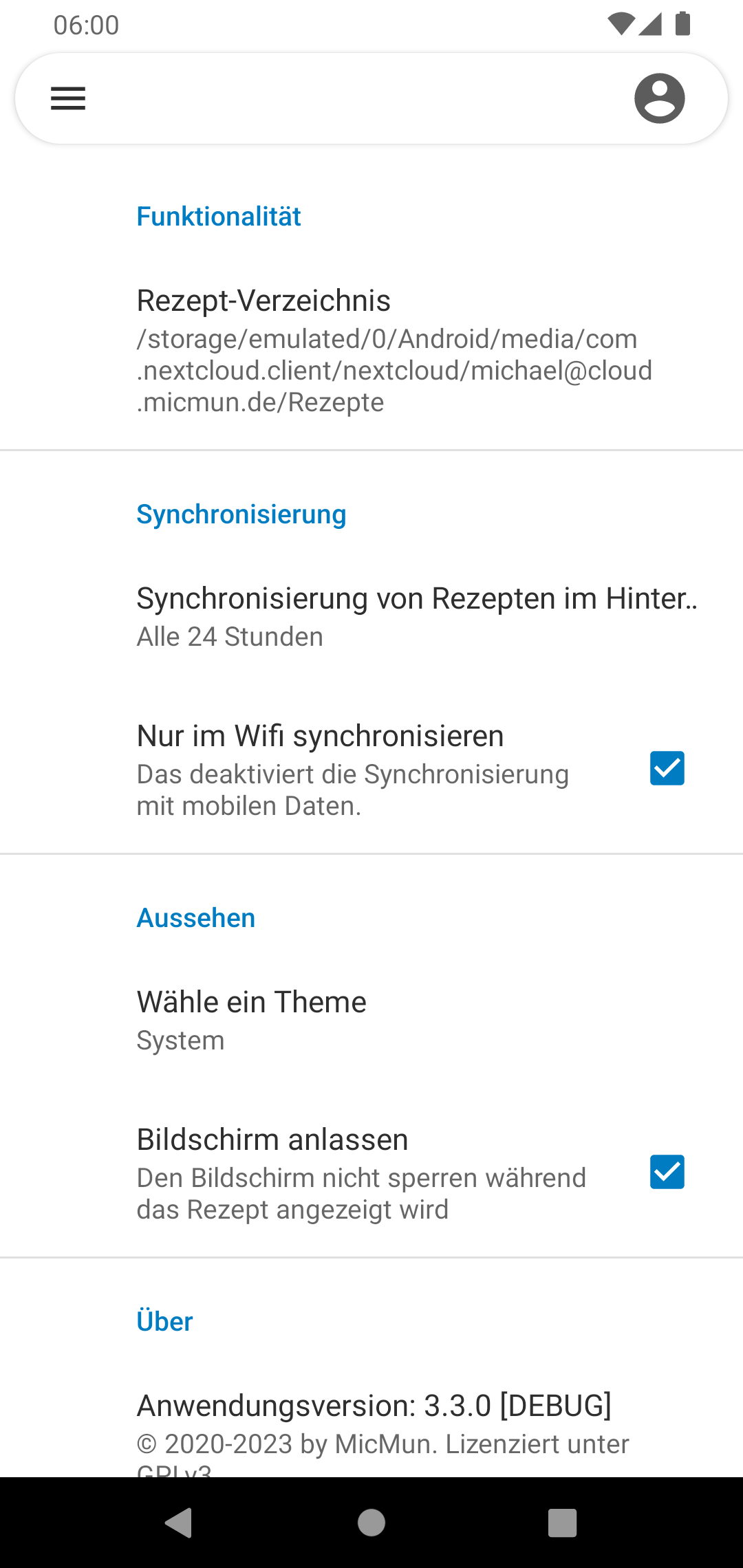Open the Rezept-Verzeichnis directory setting
Image resolution: width=743 pixels, height=1568 pixels.
click(394, 351)
